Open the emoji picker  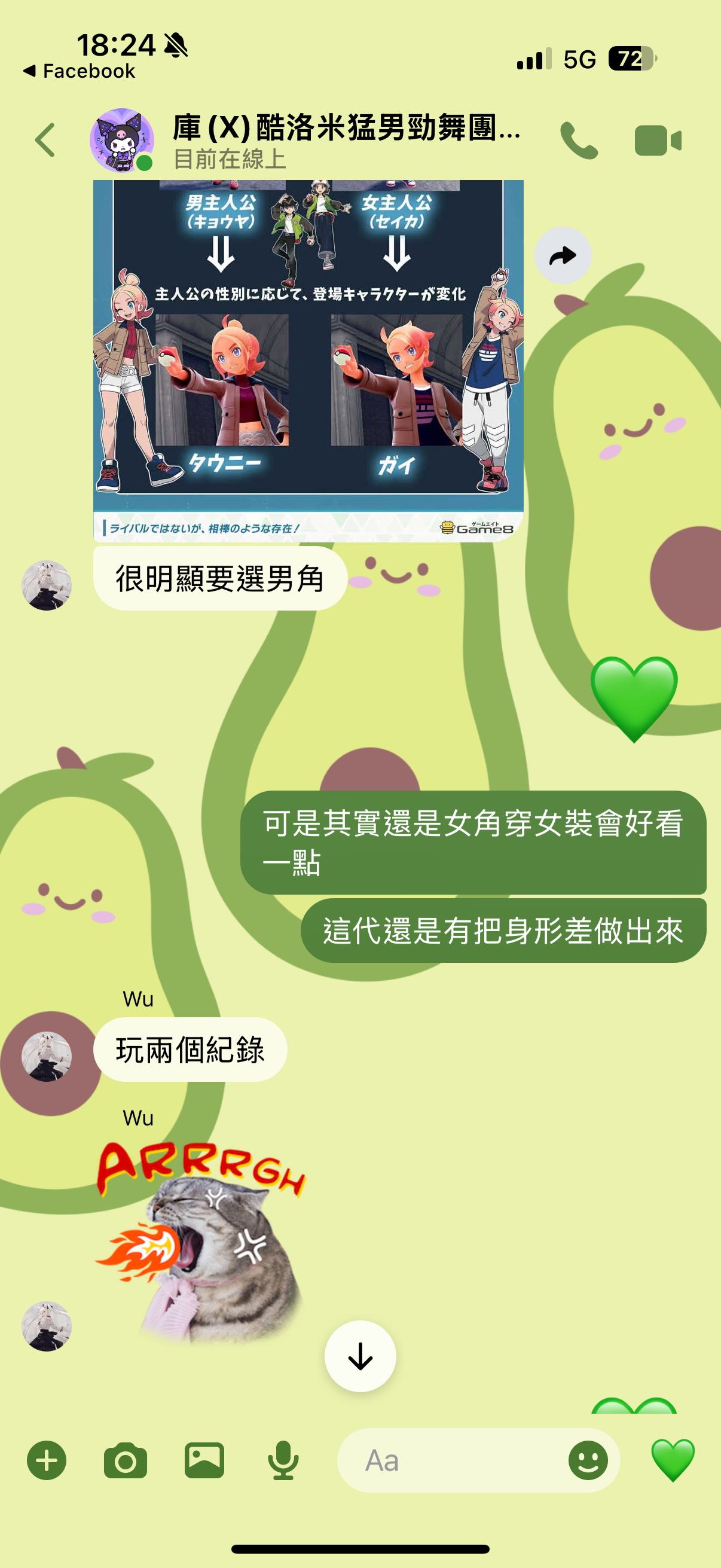point(588,1460)
